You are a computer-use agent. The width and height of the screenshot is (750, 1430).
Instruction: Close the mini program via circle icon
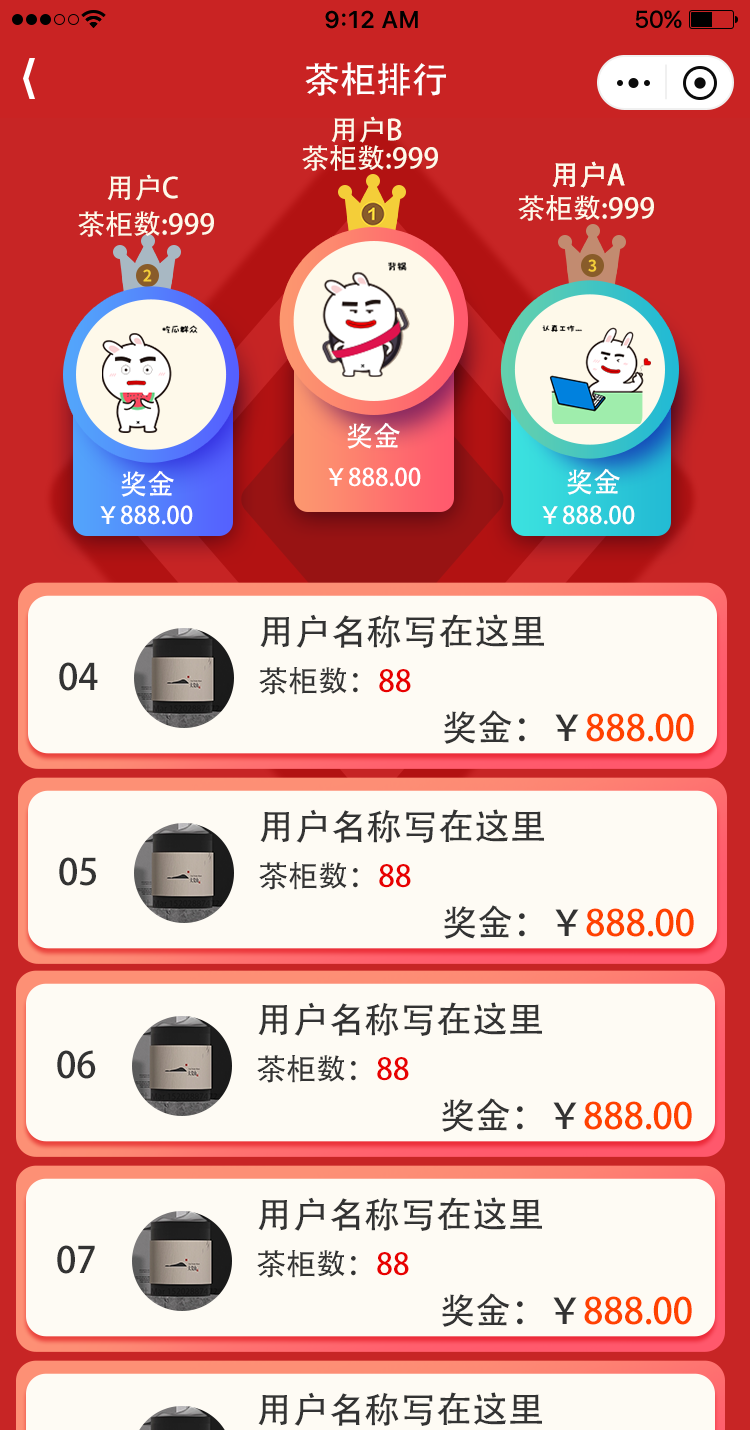700,83
